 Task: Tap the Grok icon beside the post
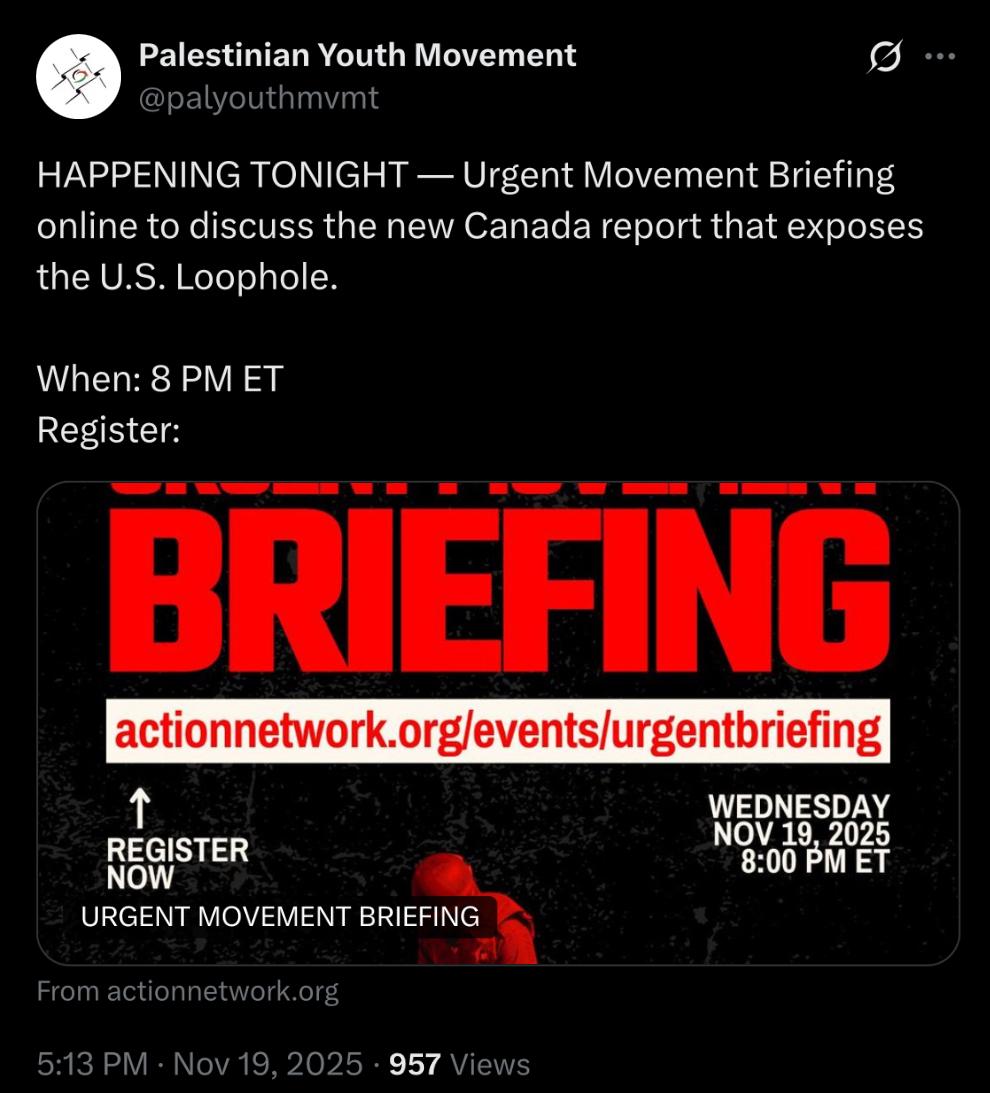(x=884, y=59)
